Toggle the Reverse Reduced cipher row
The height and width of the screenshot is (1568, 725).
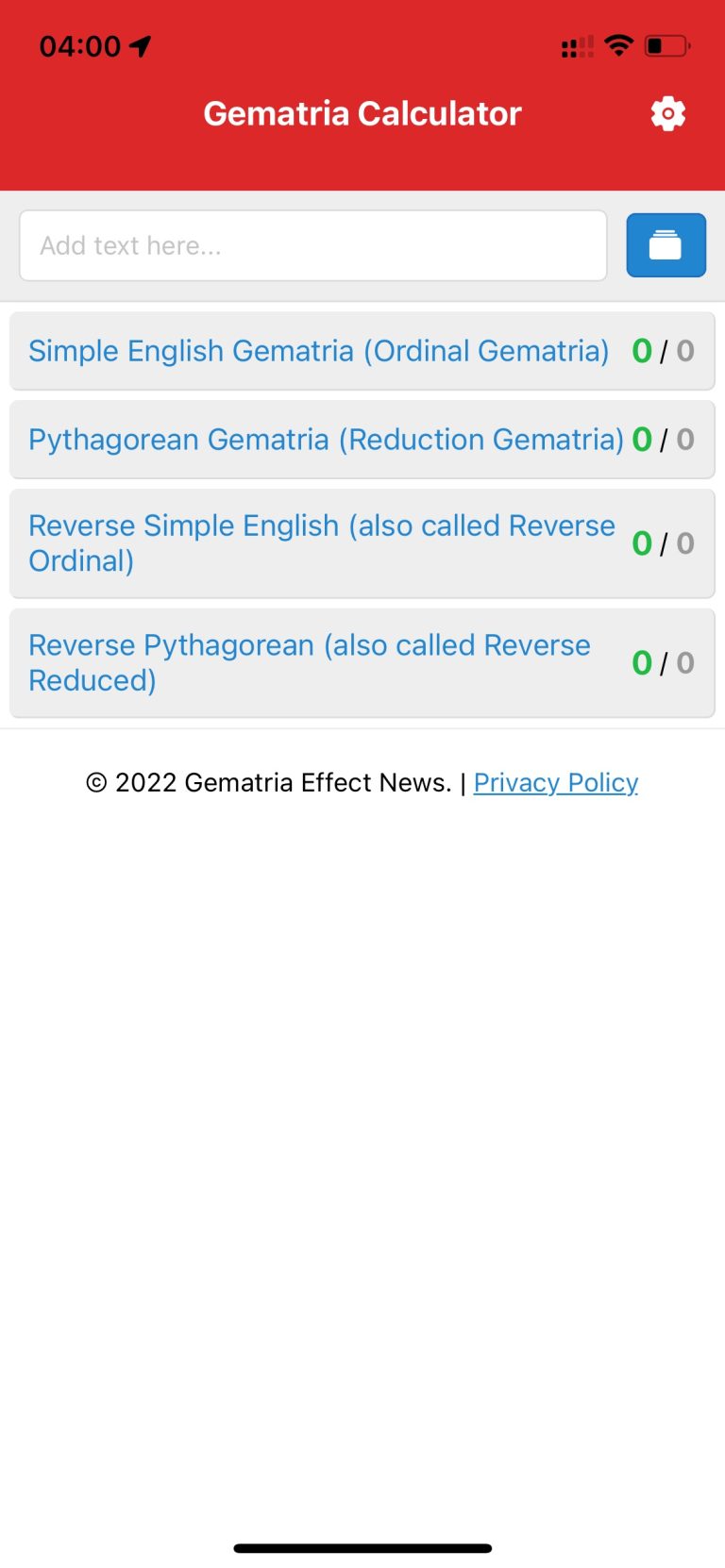pyautogui.click(x=309, y=662)
